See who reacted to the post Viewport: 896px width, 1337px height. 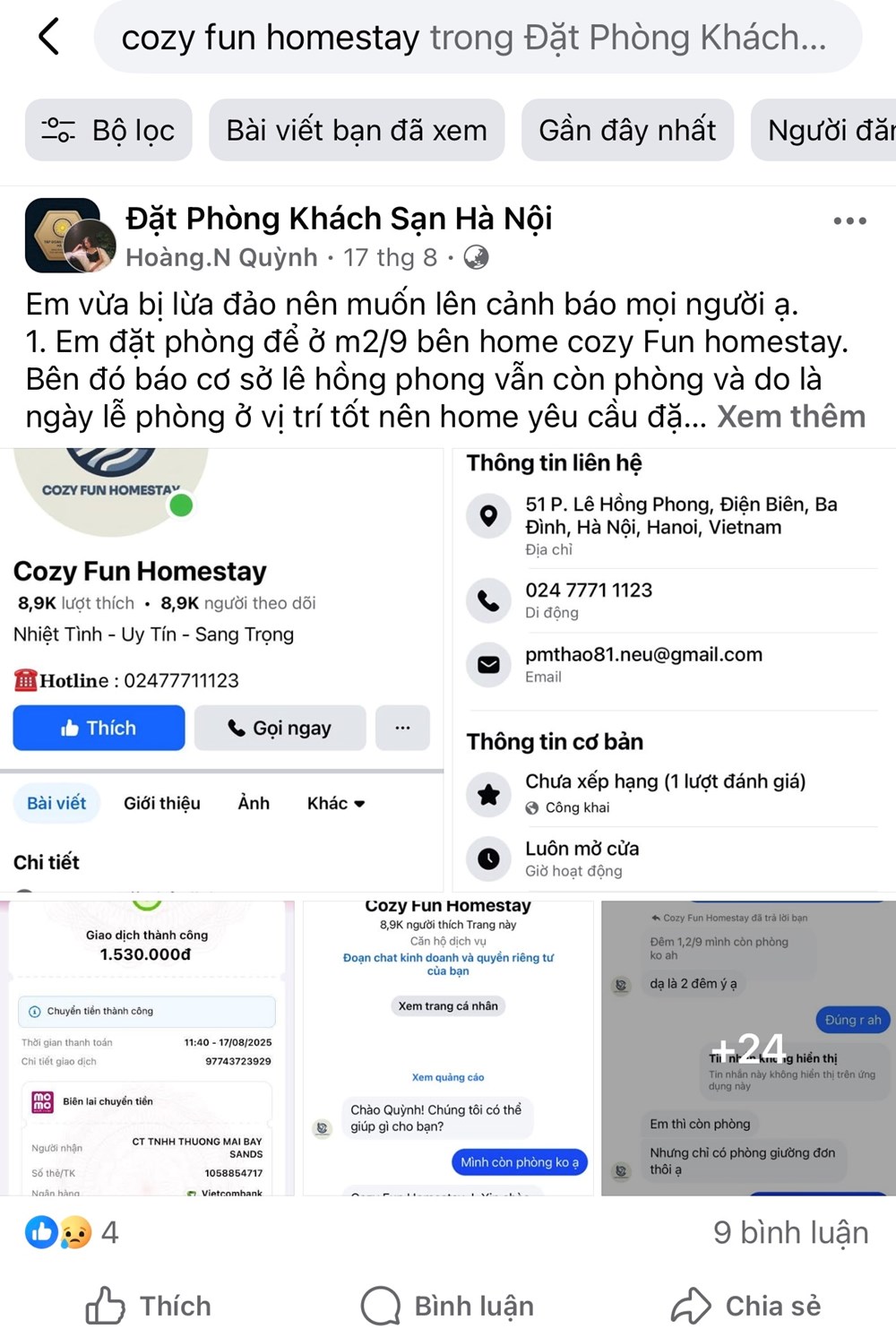pos(73,1233)
